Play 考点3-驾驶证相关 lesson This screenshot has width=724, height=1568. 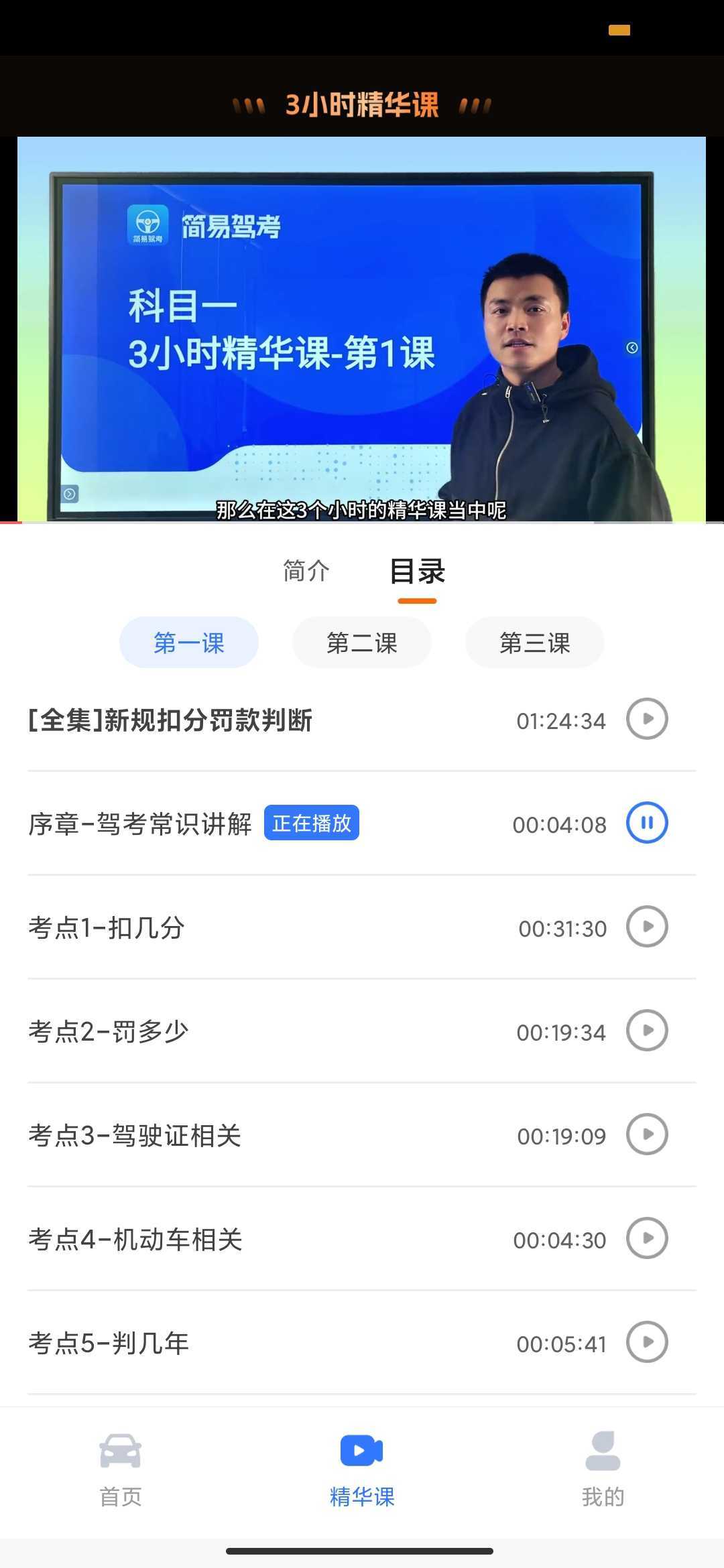click(x=647, y=1134)
